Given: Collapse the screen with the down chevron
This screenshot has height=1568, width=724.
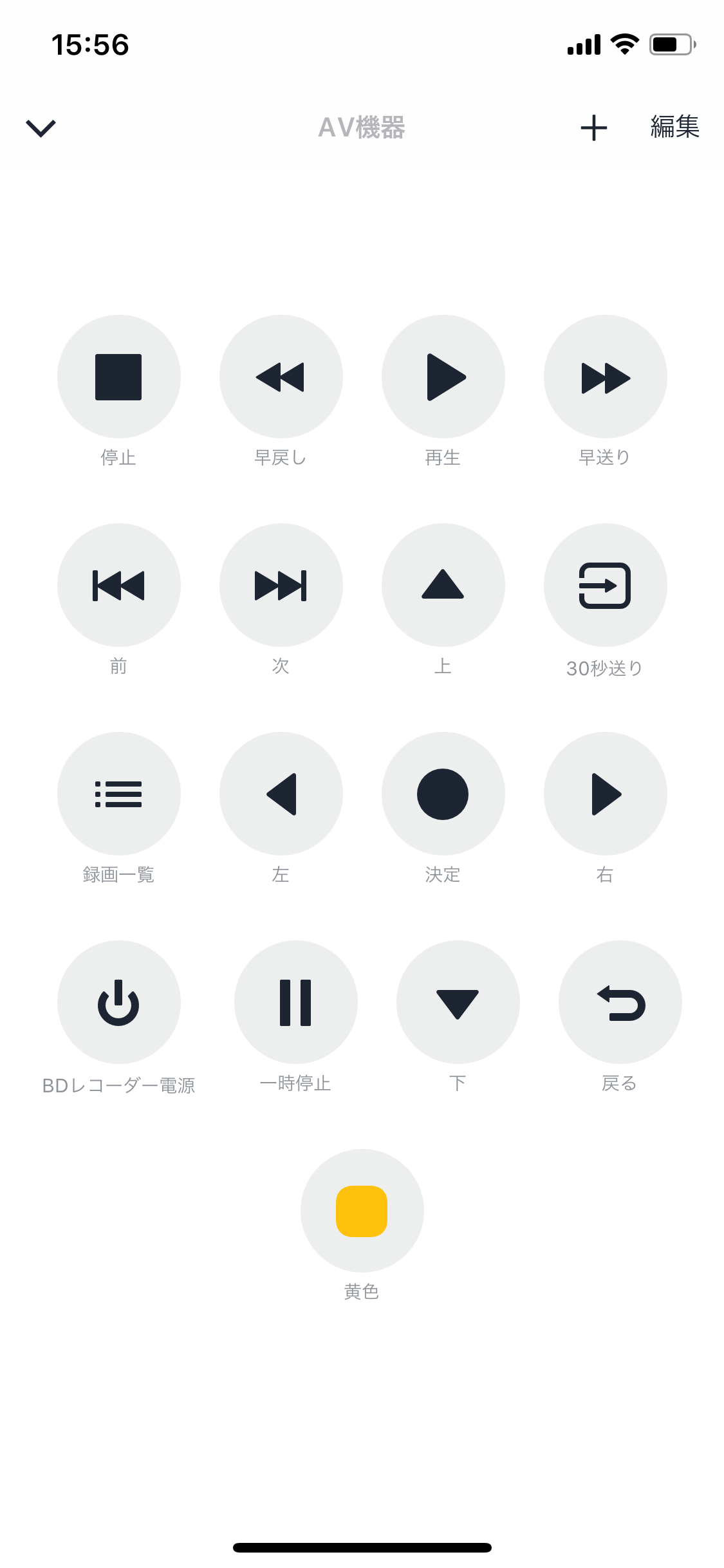Looking at the screenshot, I should 41,128.
